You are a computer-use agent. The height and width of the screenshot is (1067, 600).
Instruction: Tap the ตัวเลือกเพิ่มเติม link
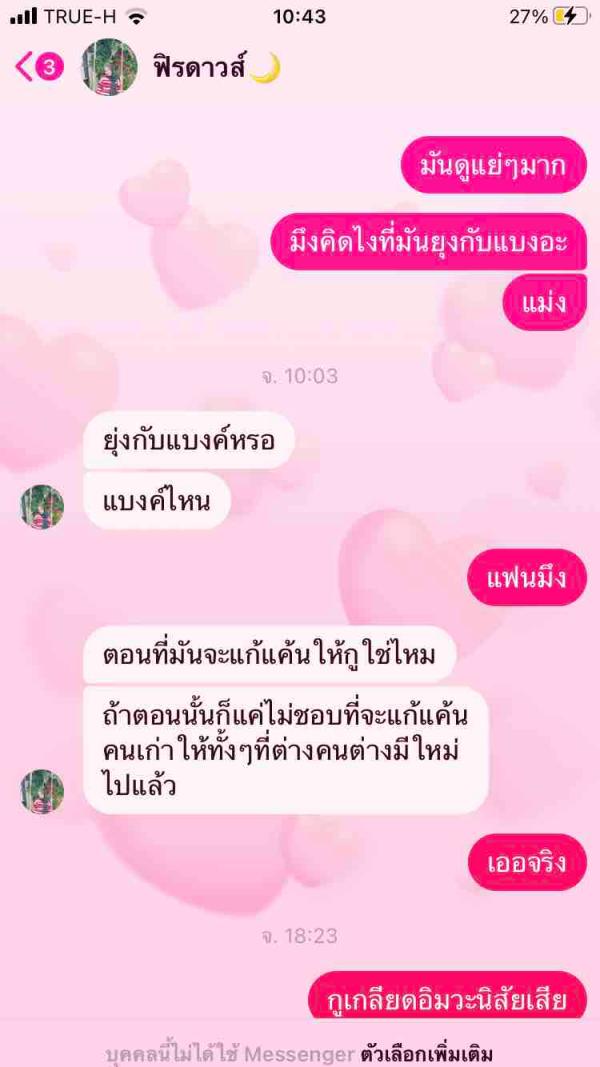(427, 1053)
